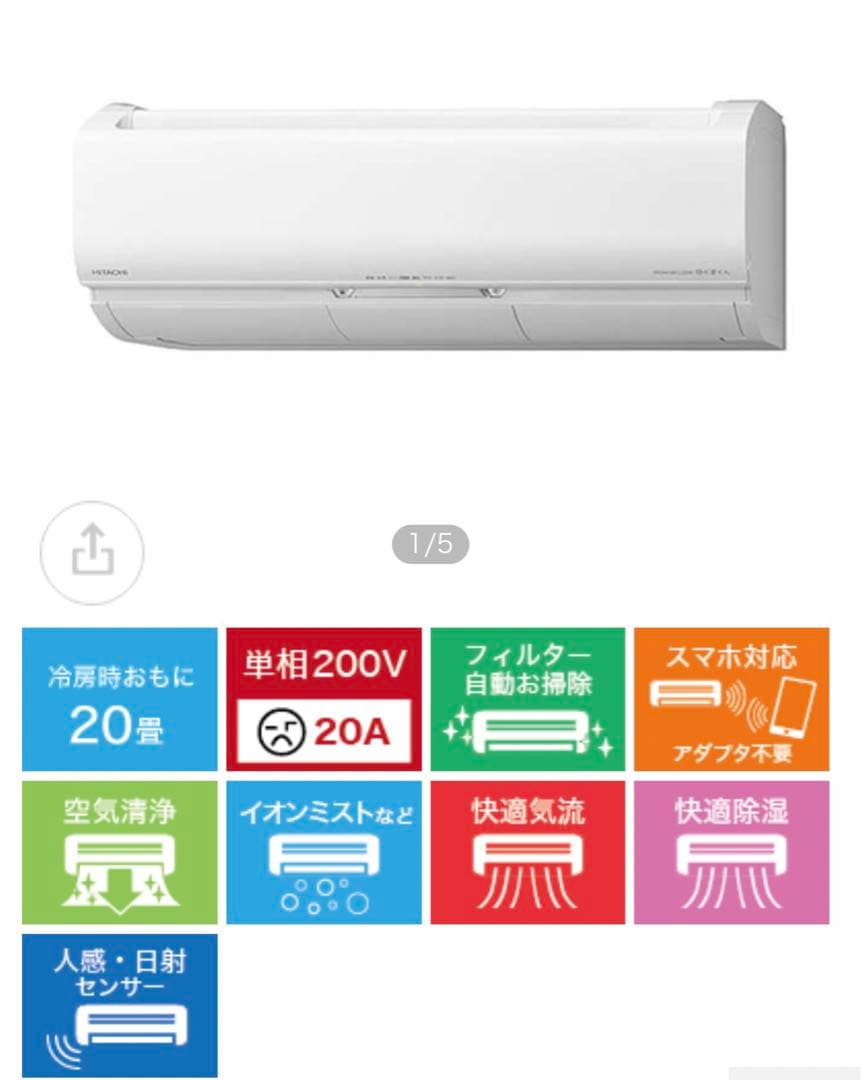This screenshot has height=1080, width=861.
Task: Open the スマホ対応 smartphone feature badge
Action: (731, 698)
